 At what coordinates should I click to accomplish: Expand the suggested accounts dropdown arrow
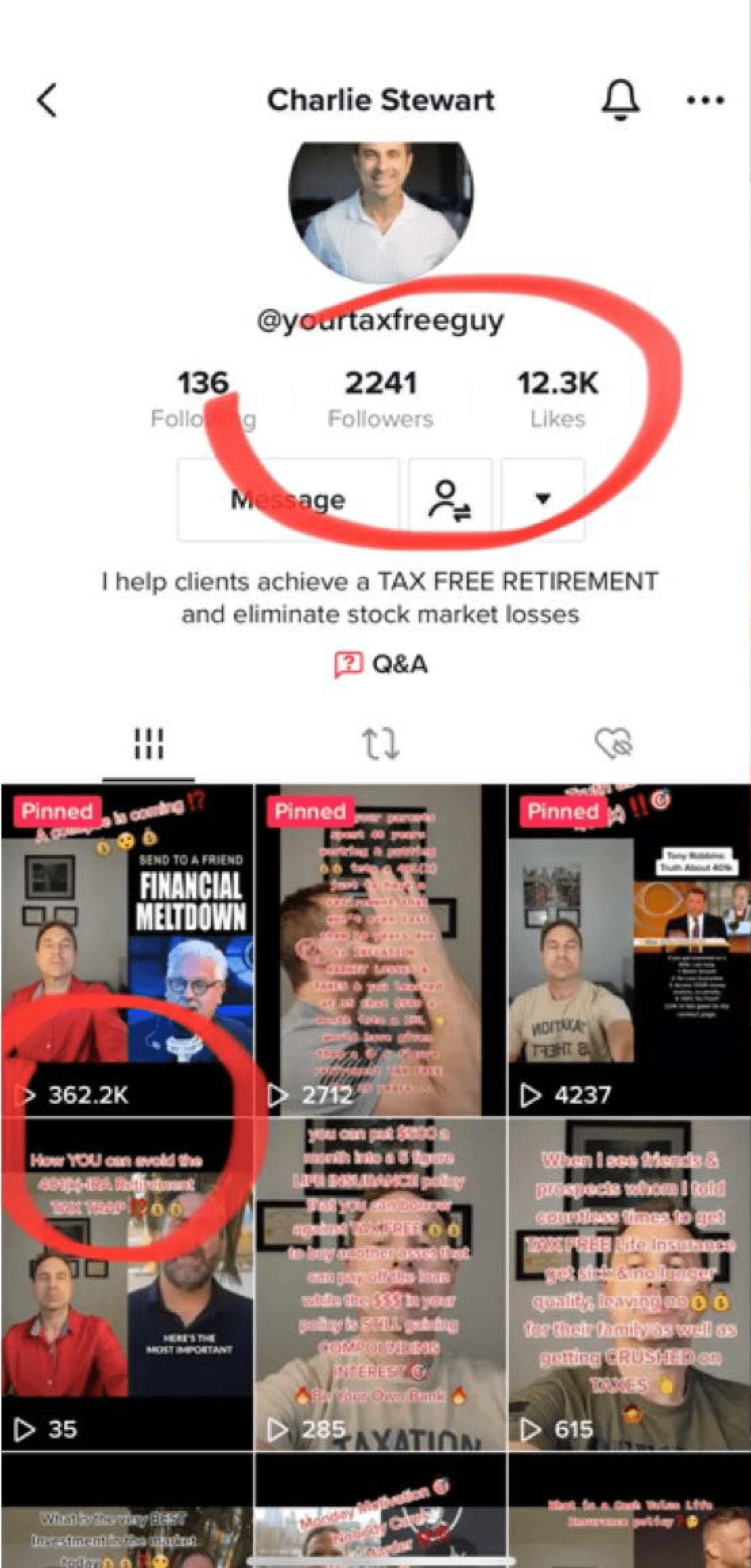pyautogui.click(x=542, y=500)
